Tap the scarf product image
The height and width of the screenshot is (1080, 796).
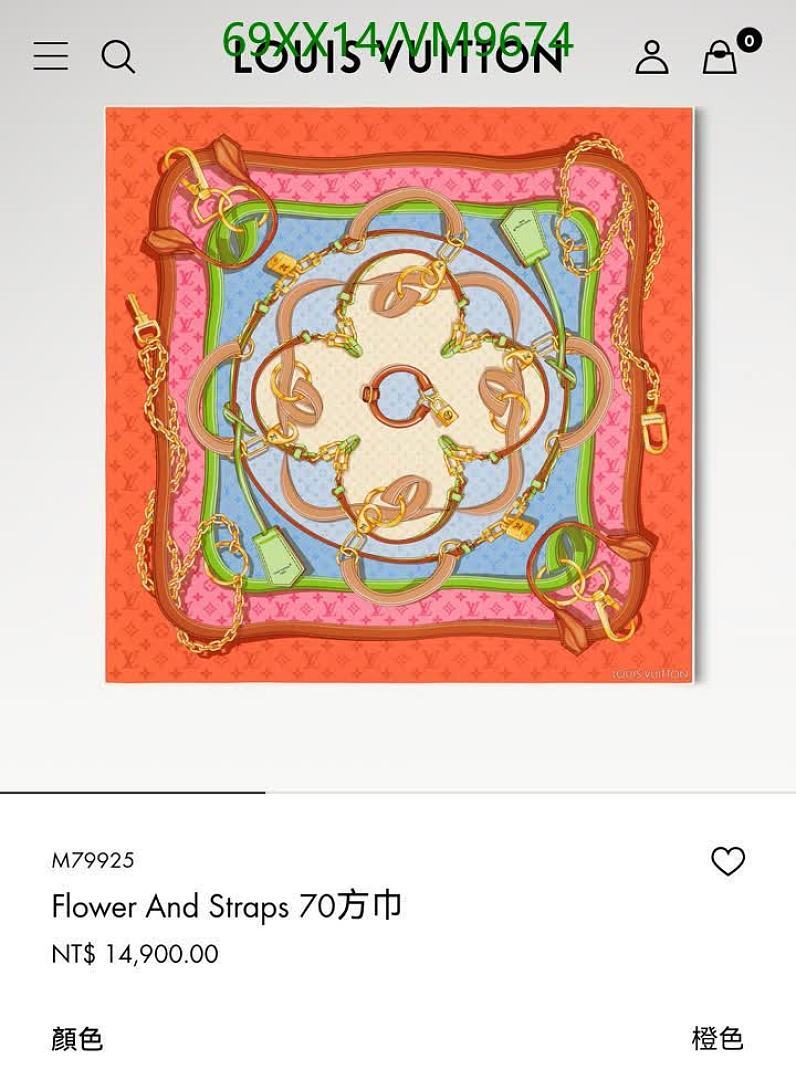(x=398, y=395)
